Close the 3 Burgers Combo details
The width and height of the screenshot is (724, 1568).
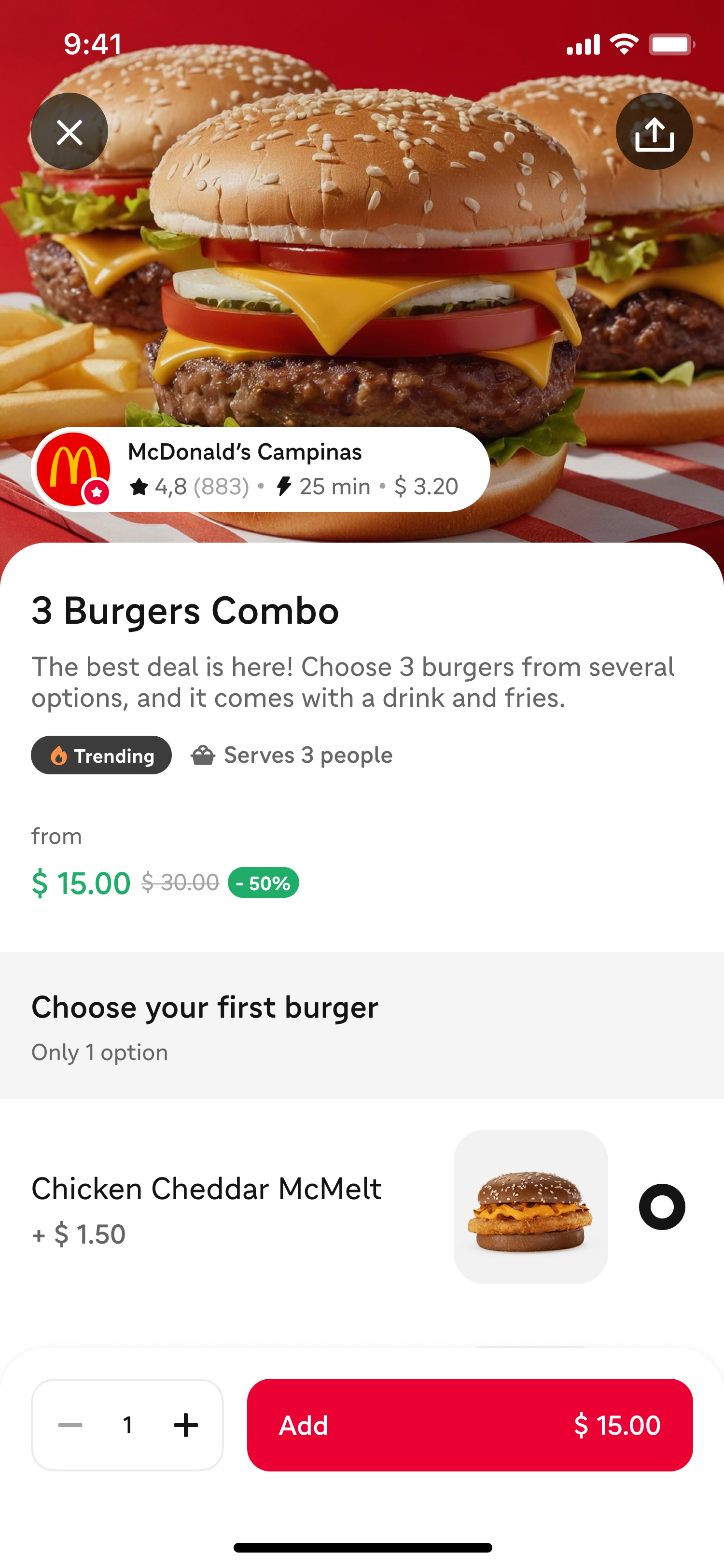(70, 131)
